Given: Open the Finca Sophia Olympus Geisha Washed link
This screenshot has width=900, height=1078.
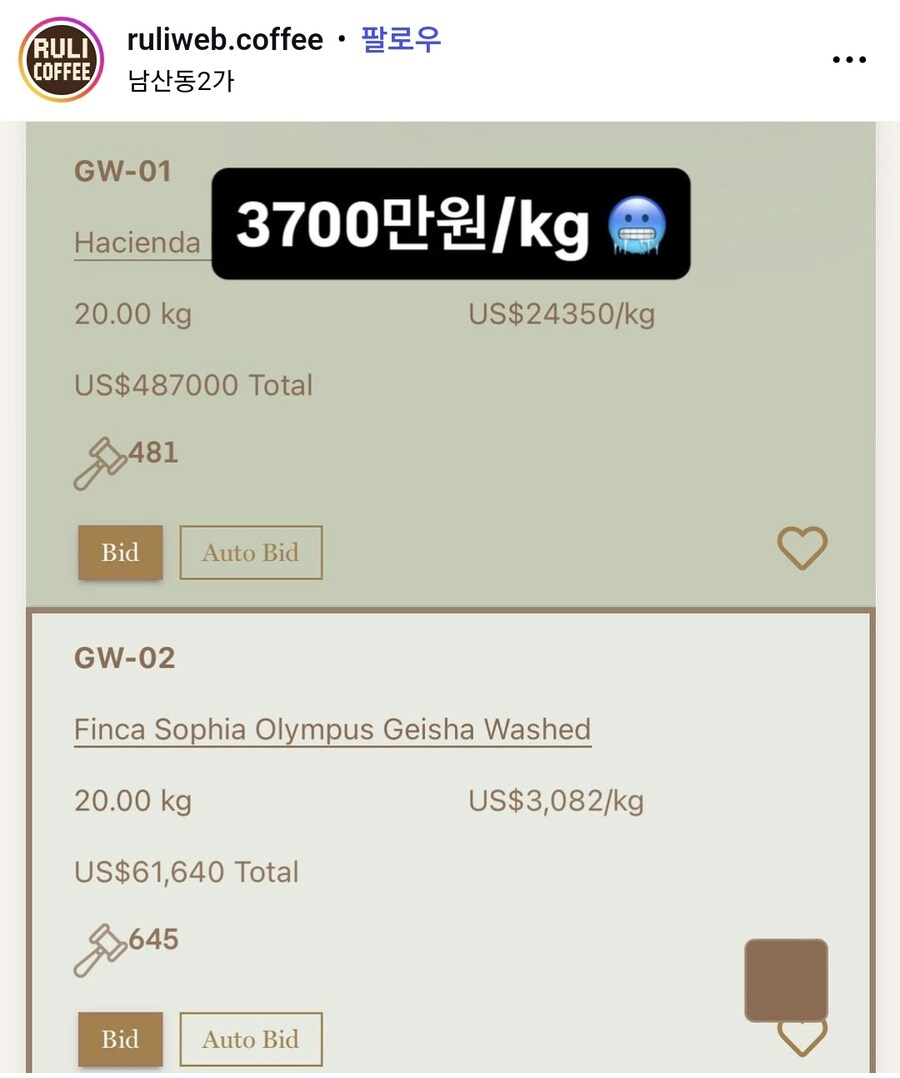Looking at the screenshot, I should [x=331, y=729].
